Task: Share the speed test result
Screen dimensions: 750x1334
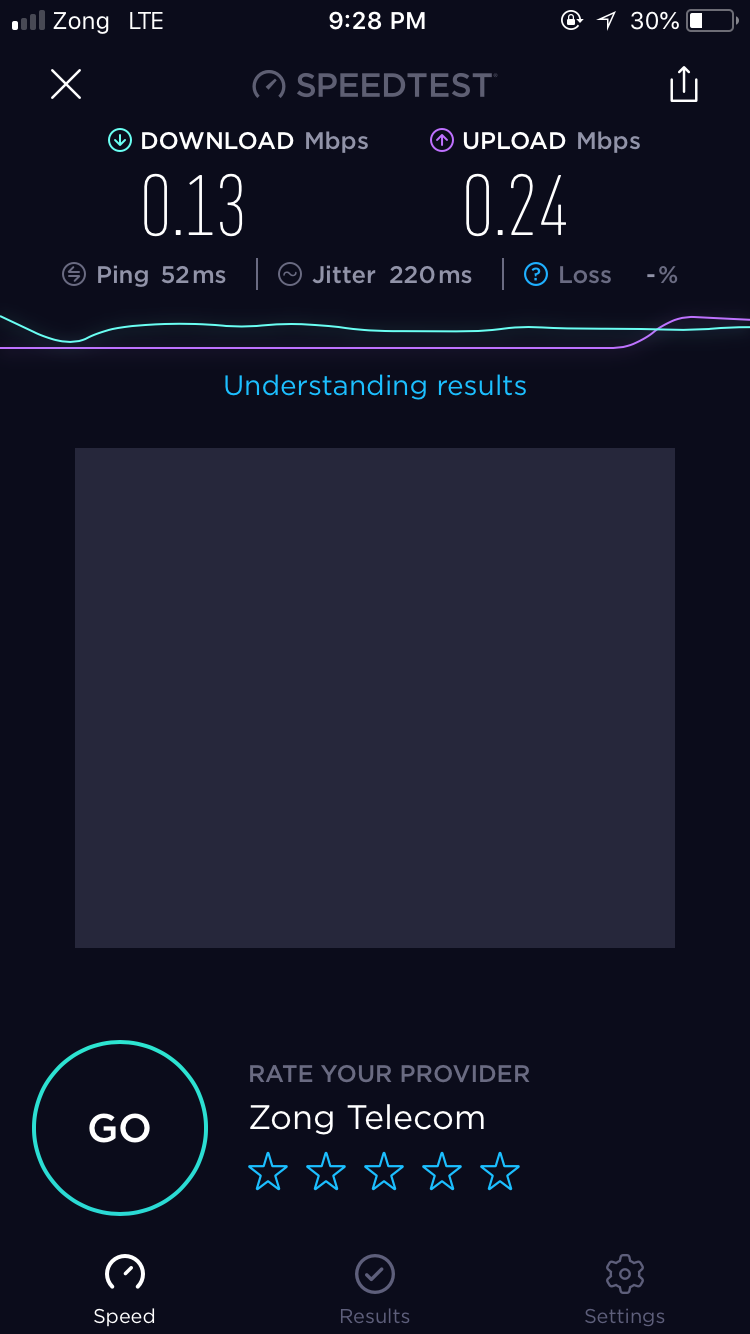Action: click(x=684, y=84)
